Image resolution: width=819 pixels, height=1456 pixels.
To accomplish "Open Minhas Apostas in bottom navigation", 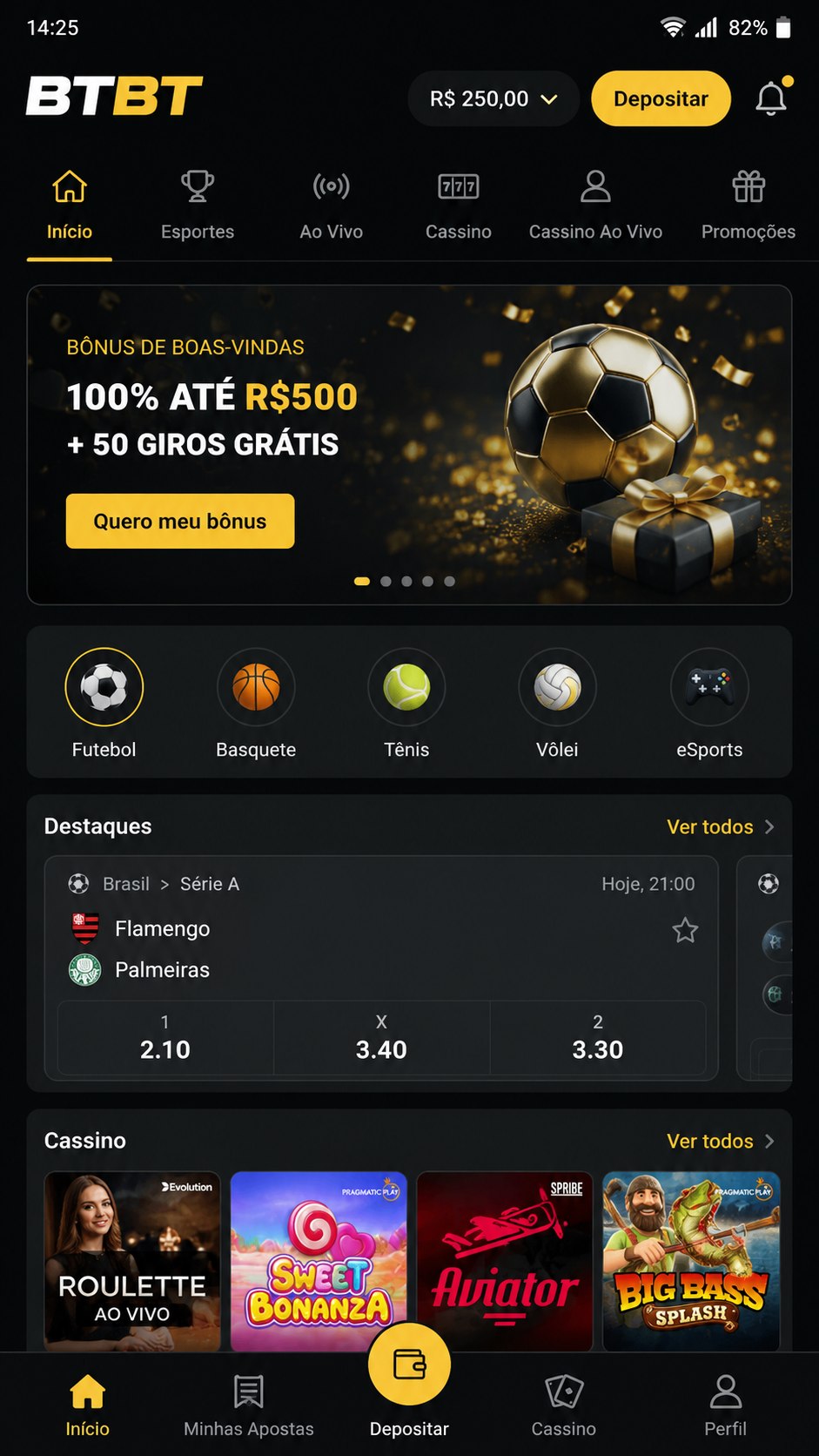I will coord(249,1405).
